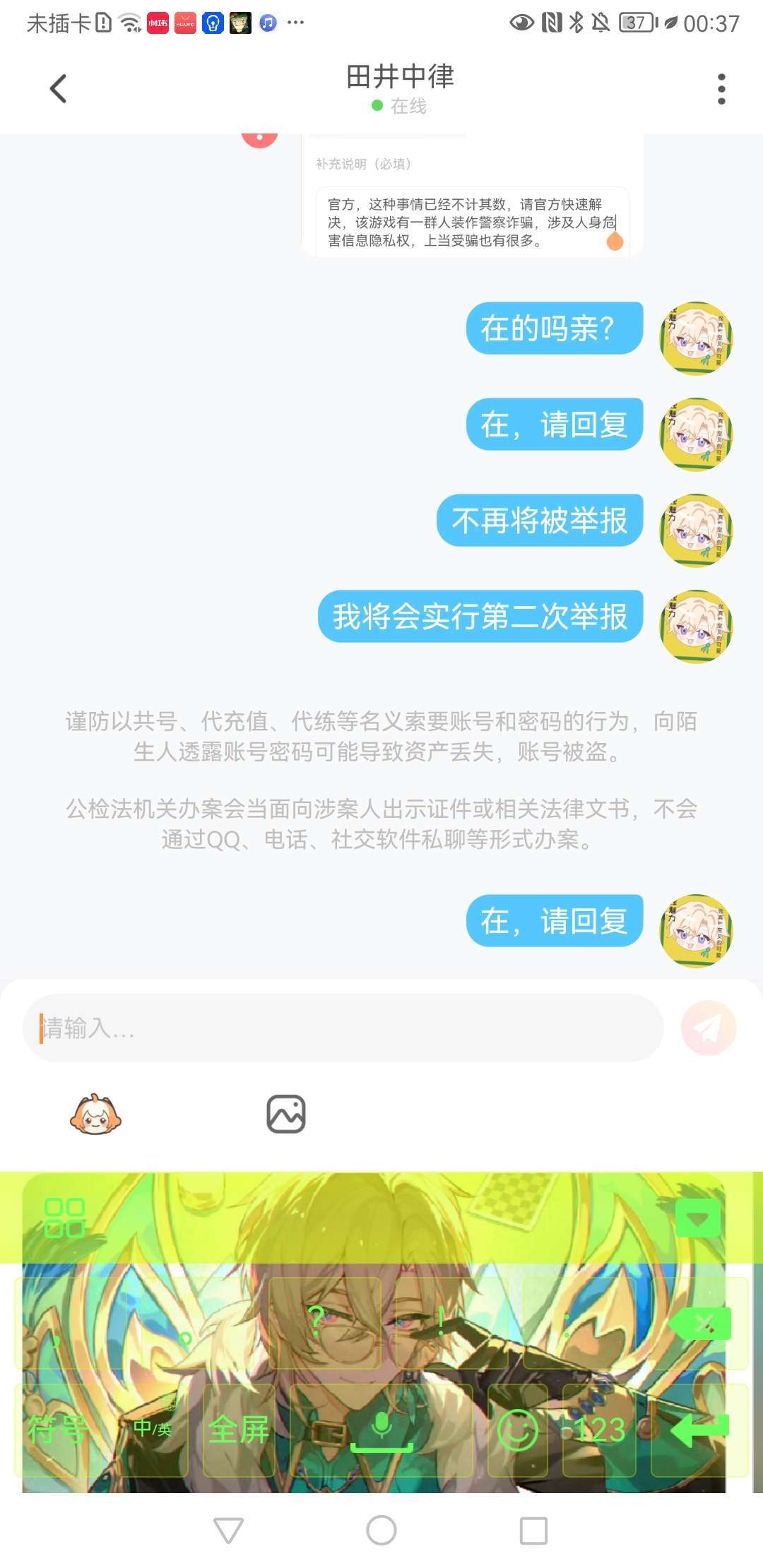Attach a picture from the gallery

(285, 1115)
